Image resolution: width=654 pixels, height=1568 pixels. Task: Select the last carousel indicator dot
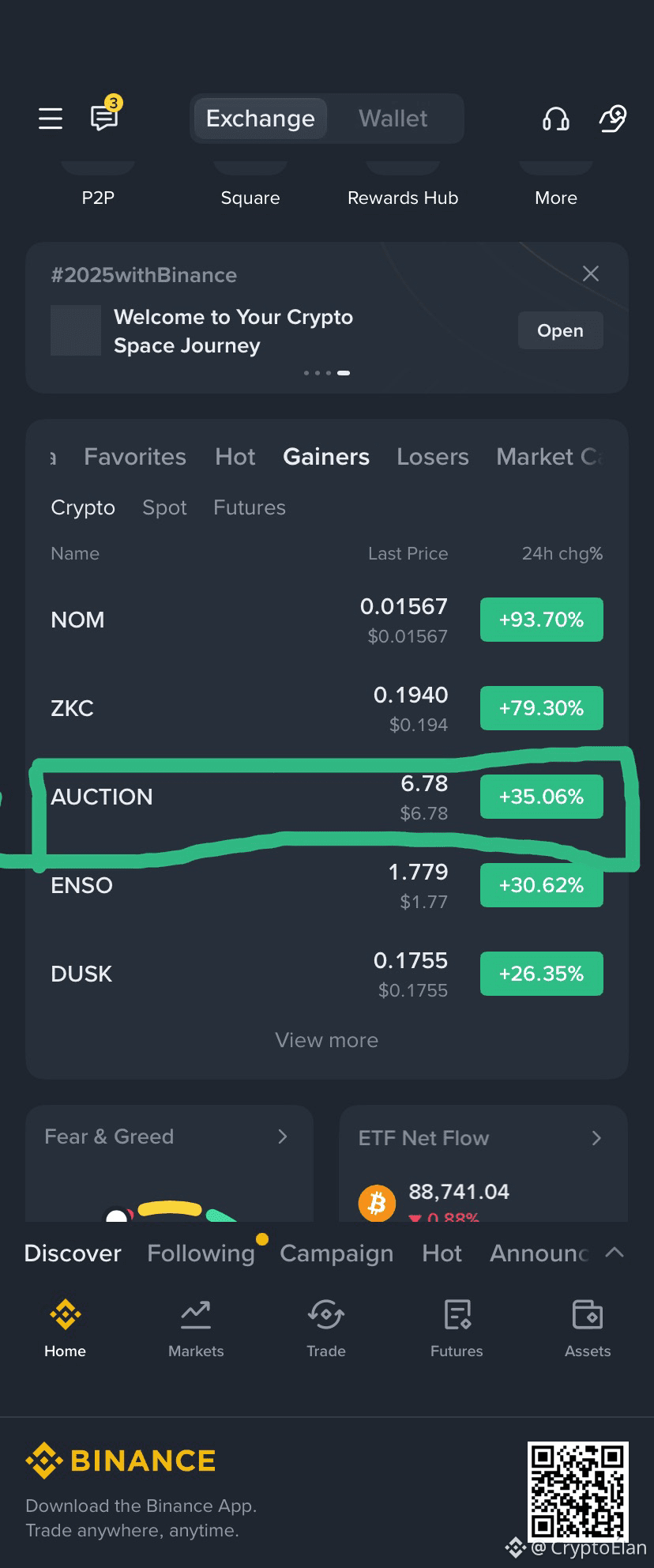point(345,372)
